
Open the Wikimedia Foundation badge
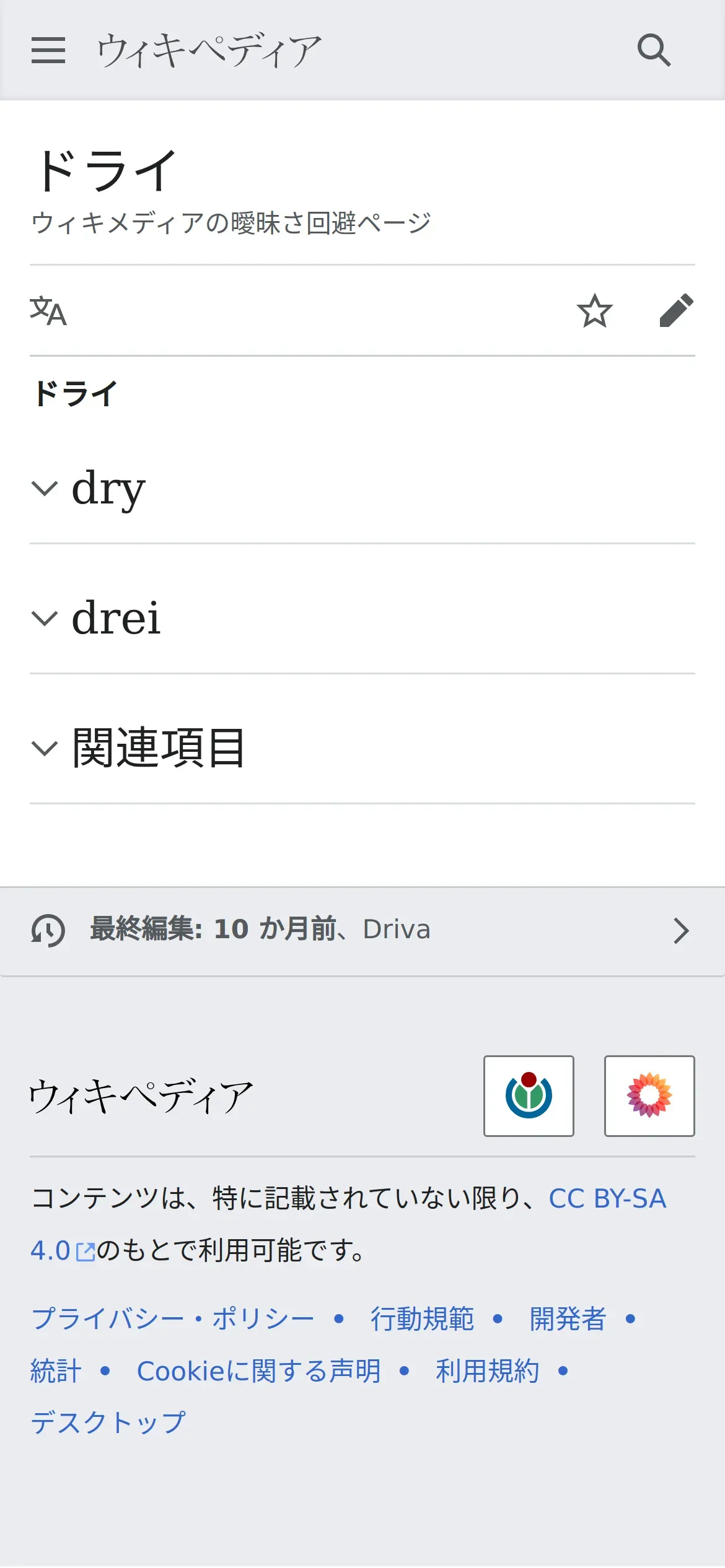[x=529, y=1095]
